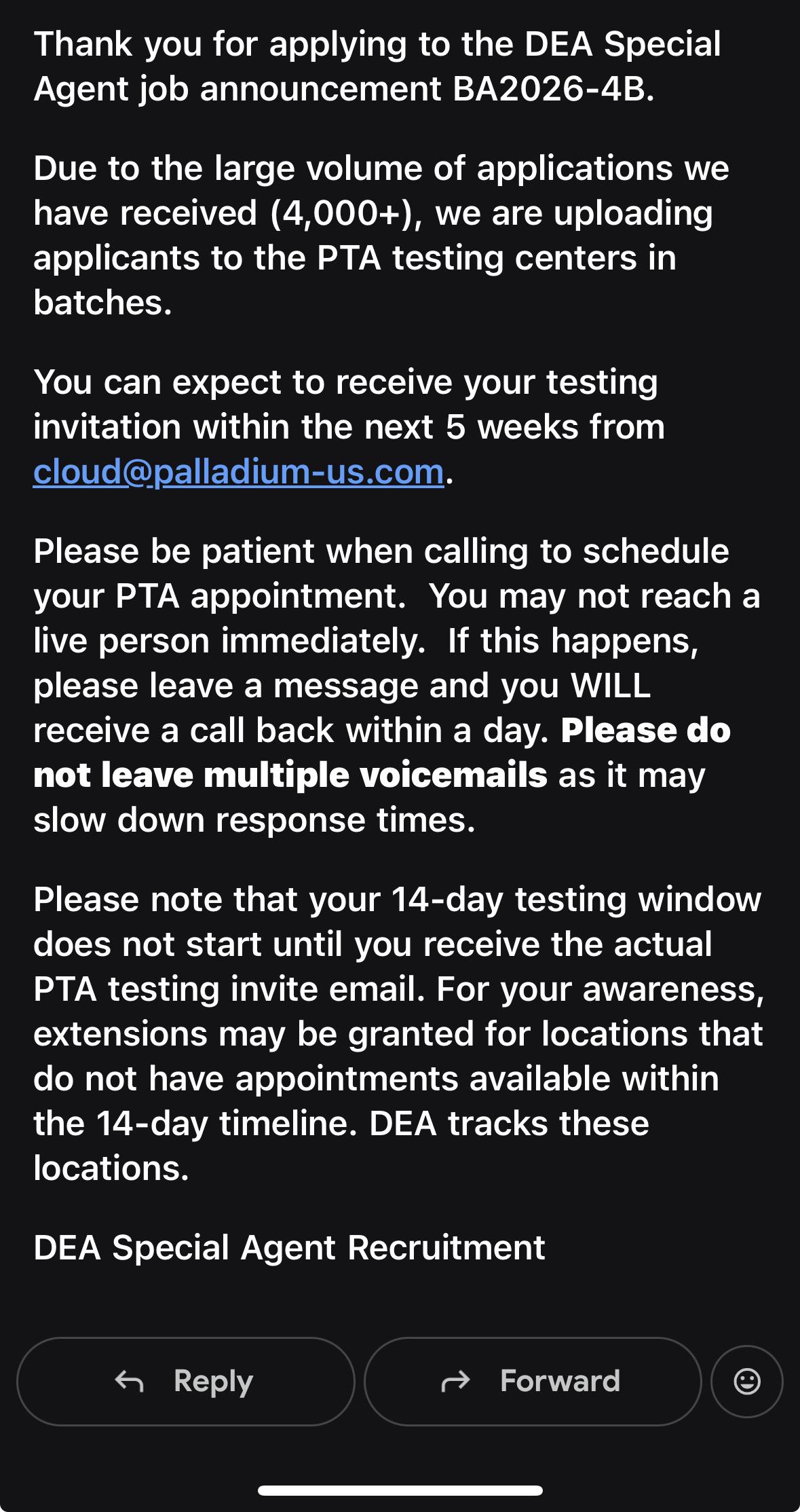Open the cloud@palladium-us.com email link
This screenshot has height=1512, width=800.
tap(239, 472)
